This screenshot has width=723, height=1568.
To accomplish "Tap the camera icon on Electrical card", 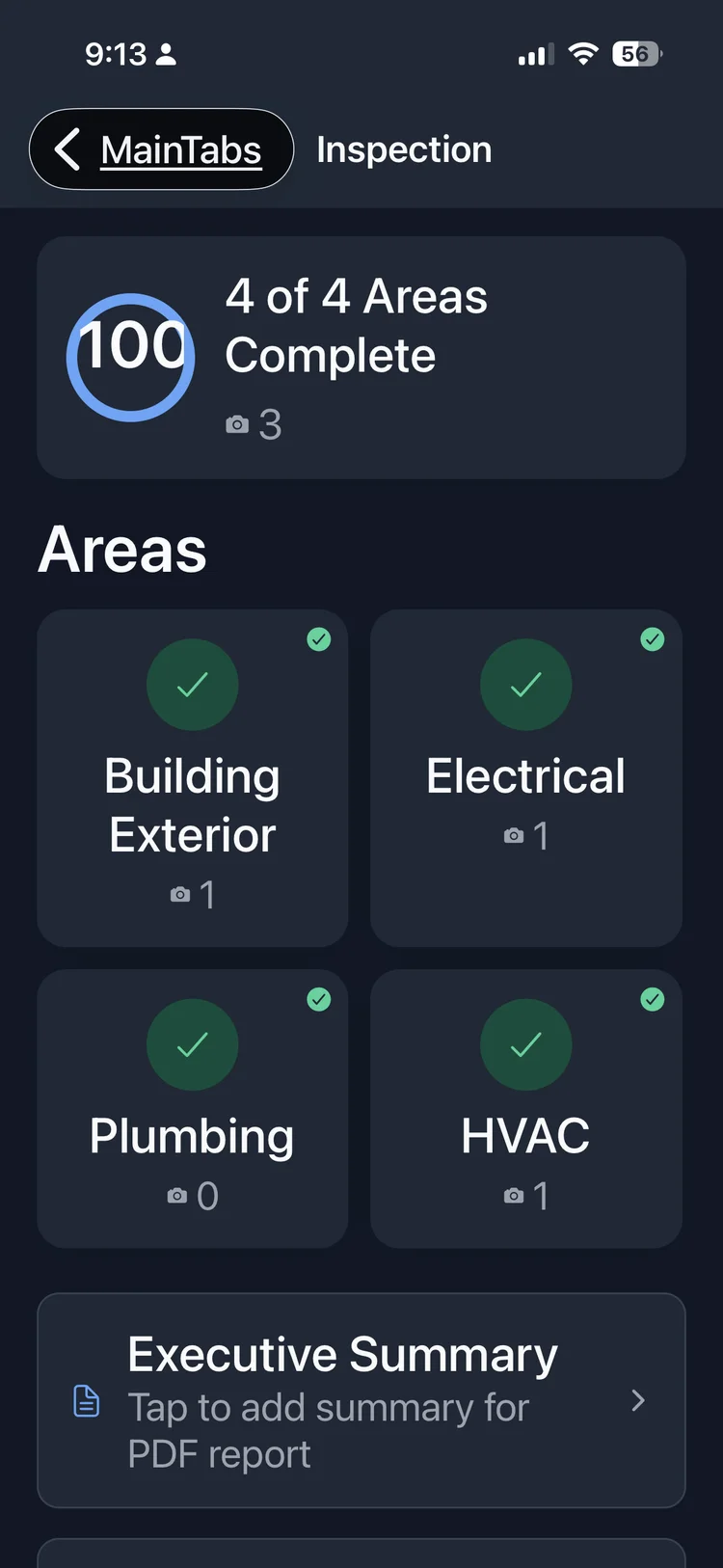I will click(512, 835).
